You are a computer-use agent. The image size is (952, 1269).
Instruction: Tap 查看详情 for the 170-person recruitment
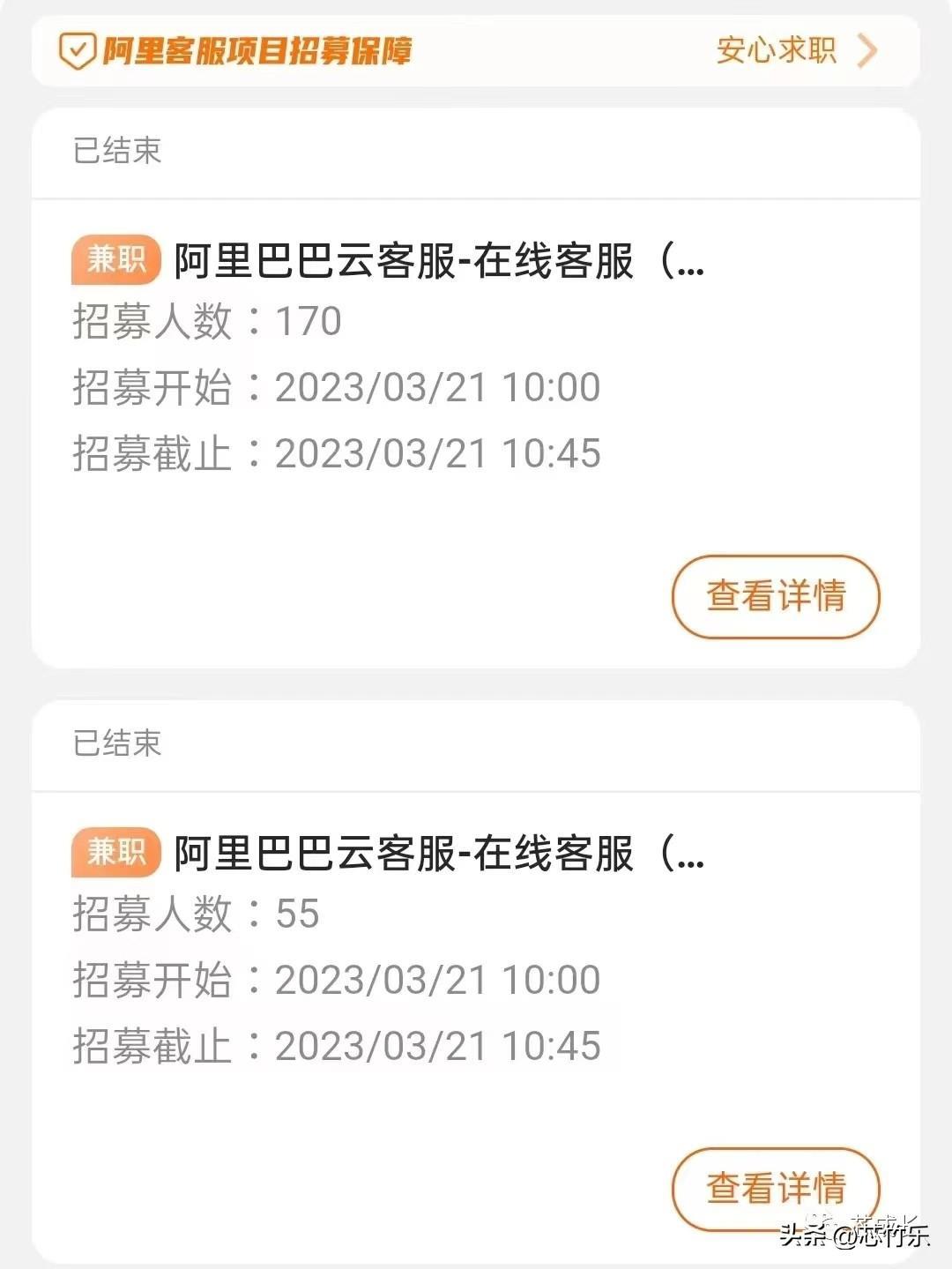[776, 596]
